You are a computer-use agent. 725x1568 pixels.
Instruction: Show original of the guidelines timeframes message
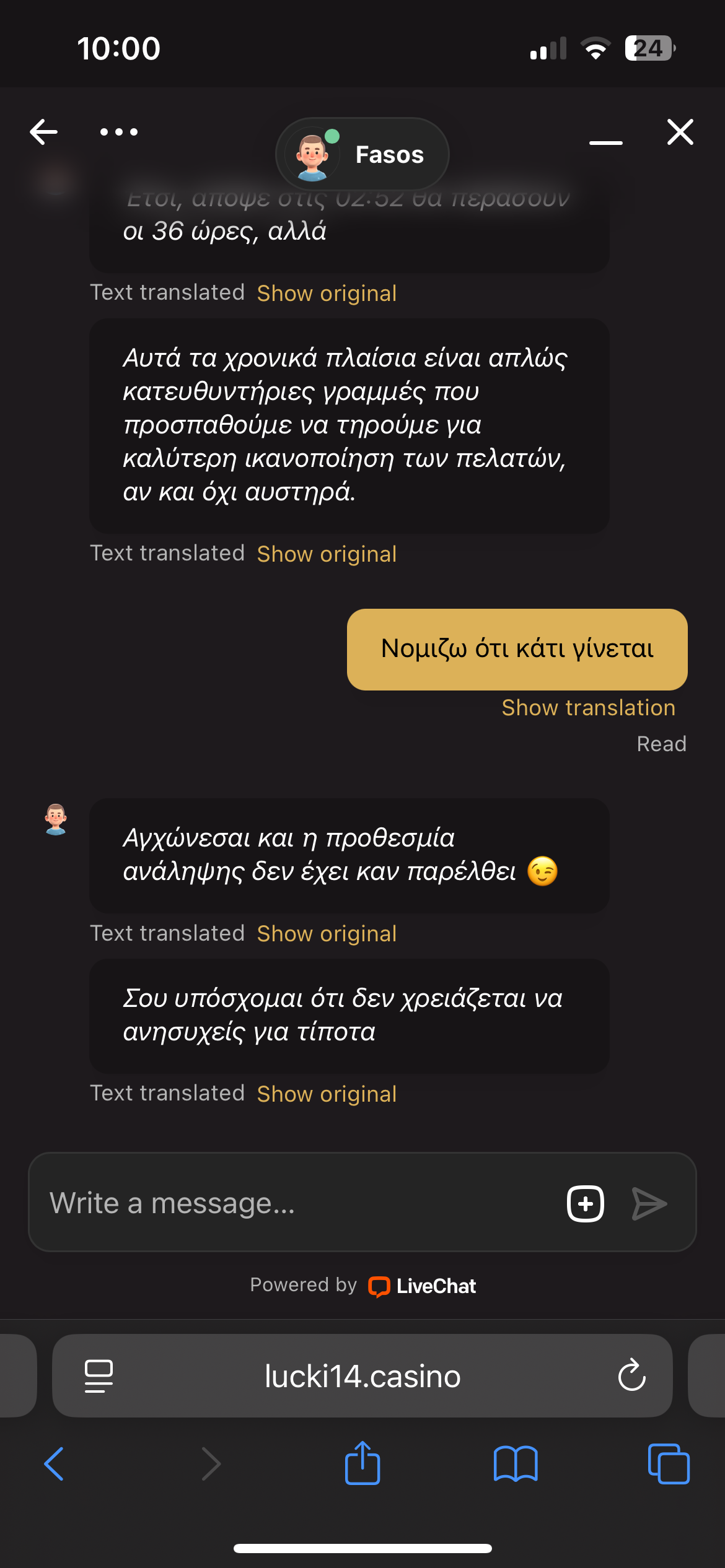click(x=327, y=554)
